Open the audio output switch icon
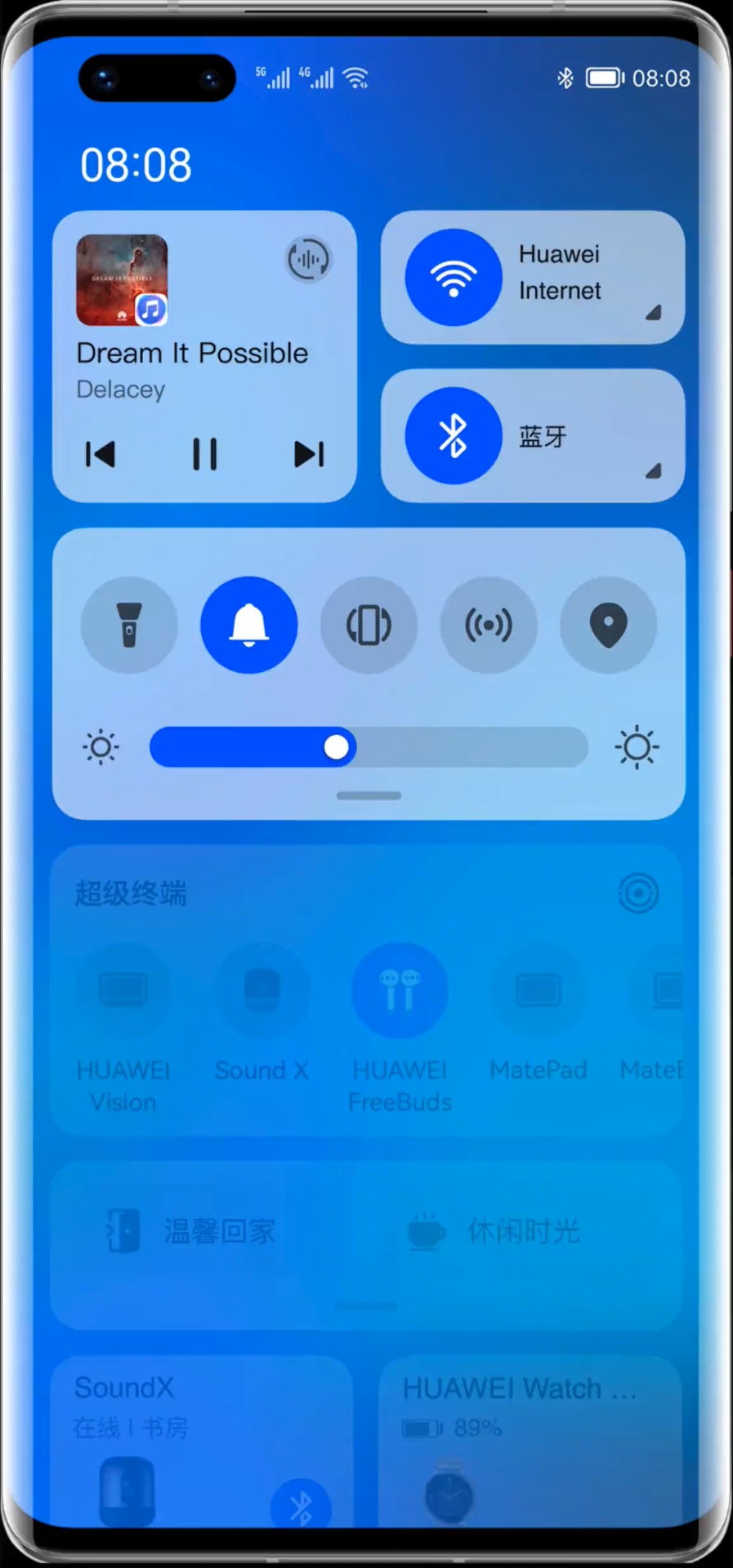Screen dimensions: 733x1568 click(x=308, y=260)
